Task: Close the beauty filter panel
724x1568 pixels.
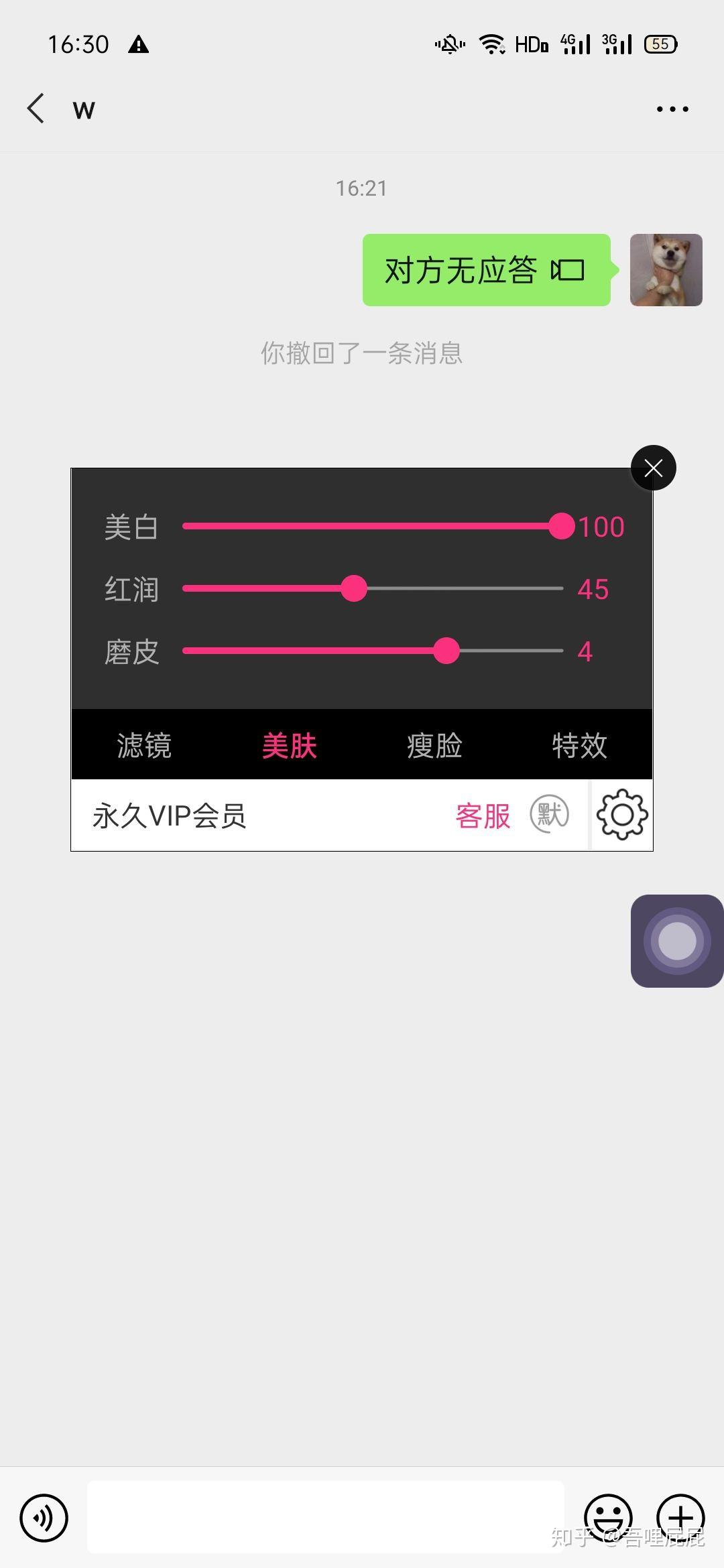Action: [654, 468]
